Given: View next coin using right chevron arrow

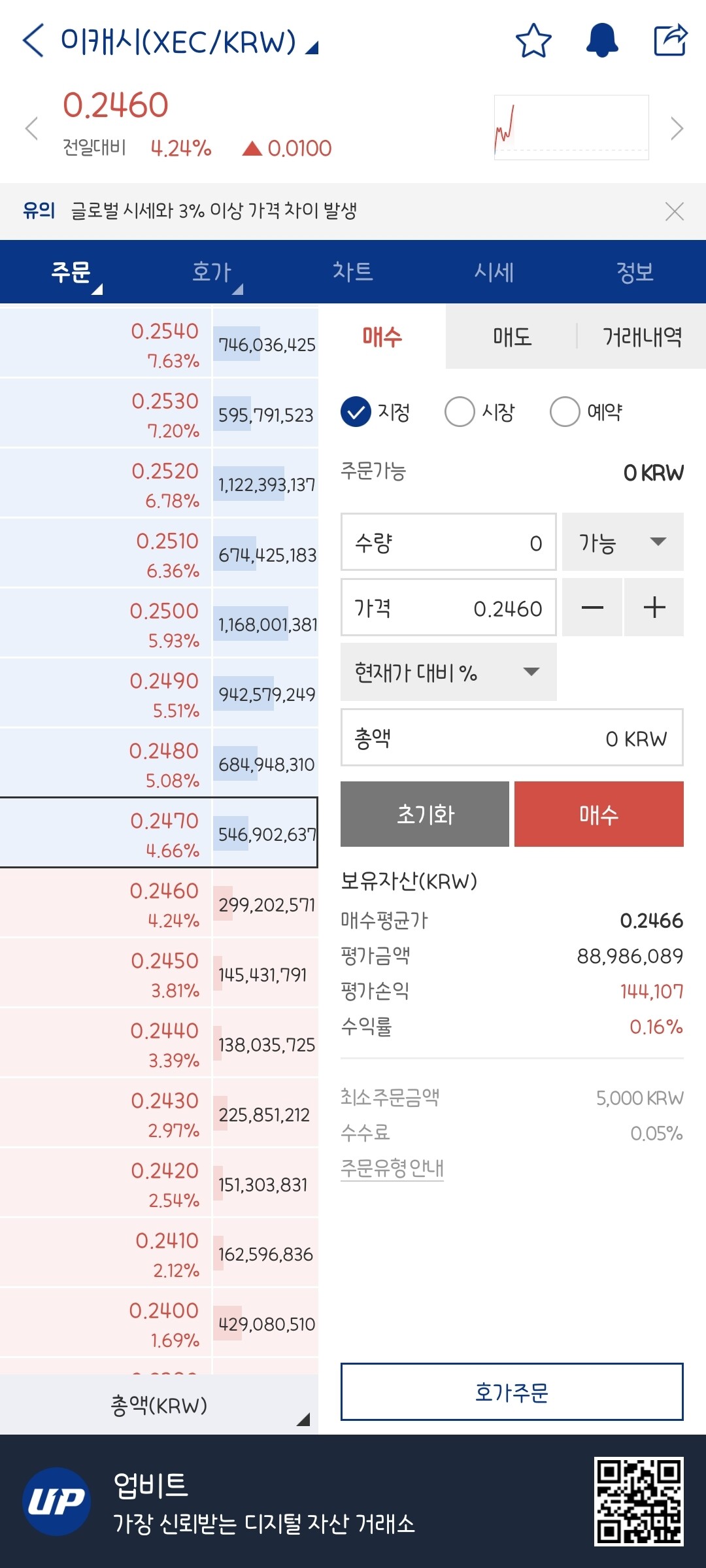Looking at the screenshot, I should (677, 129).
